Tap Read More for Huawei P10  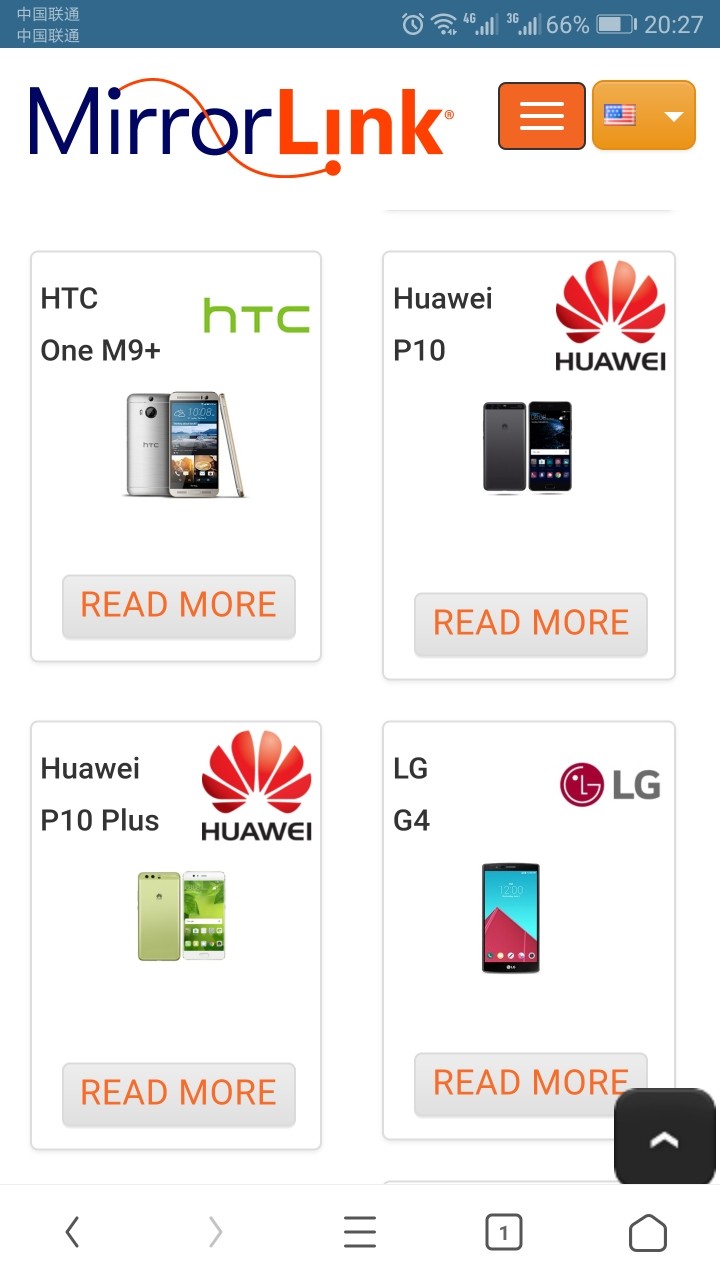[x=530, y=623]
